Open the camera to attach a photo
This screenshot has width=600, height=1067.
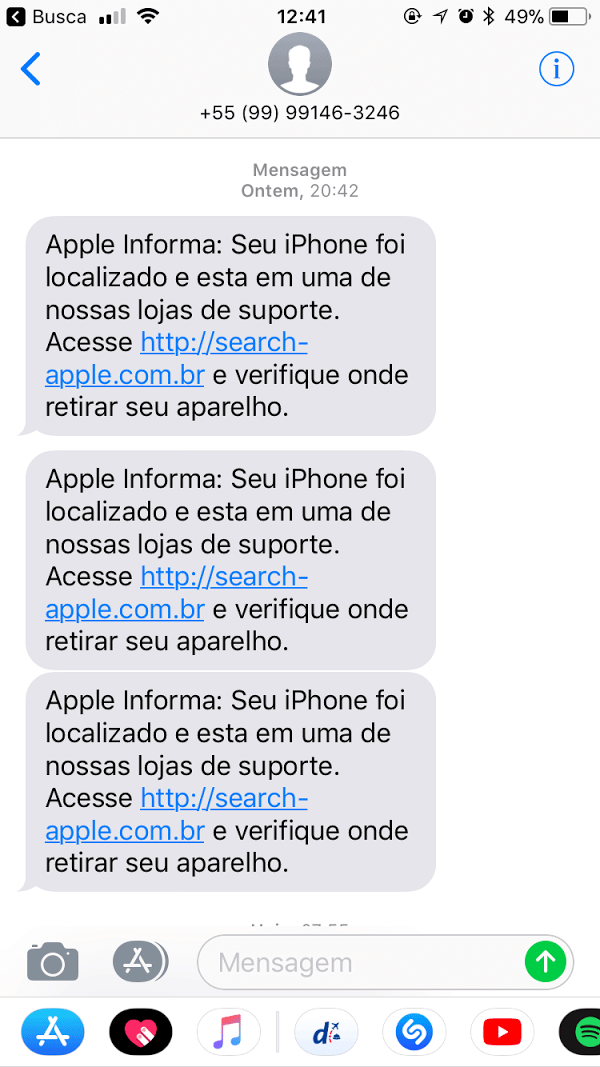(x=52, y=962)
